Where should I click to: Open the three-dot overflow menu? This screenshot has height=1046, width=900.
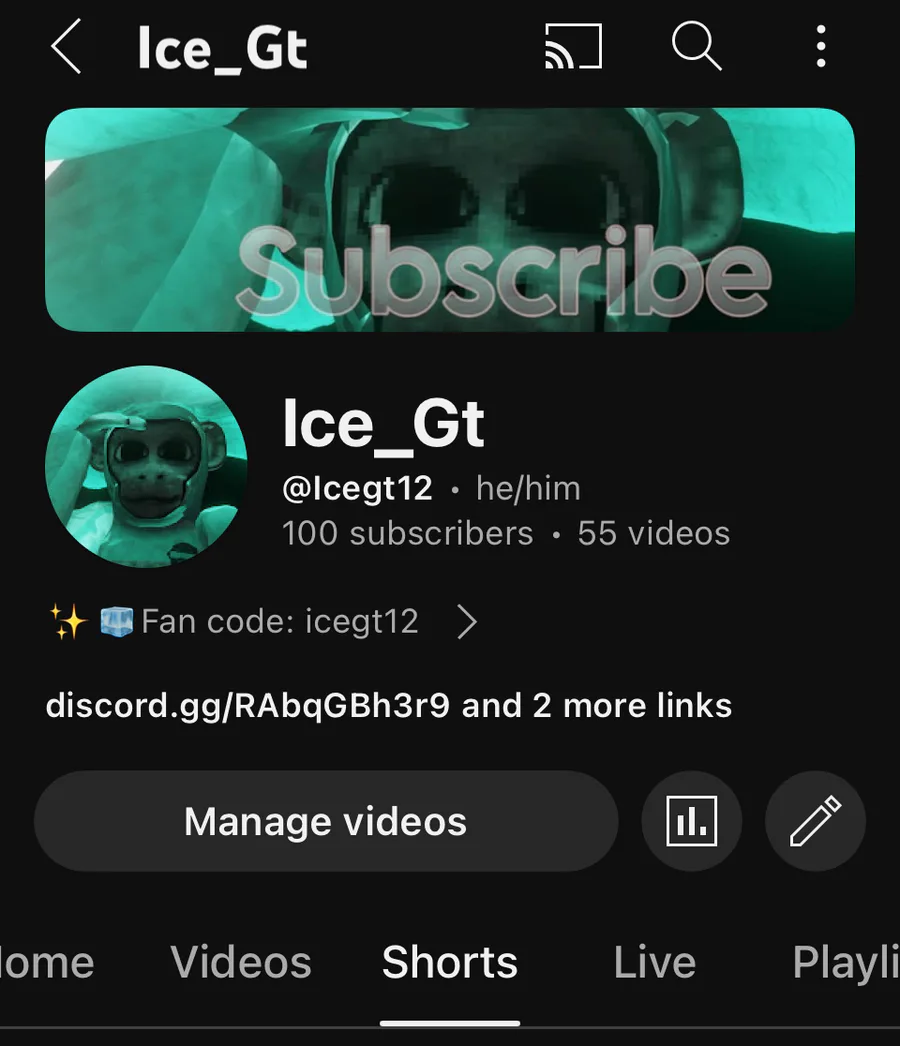[x=820, y=47]
